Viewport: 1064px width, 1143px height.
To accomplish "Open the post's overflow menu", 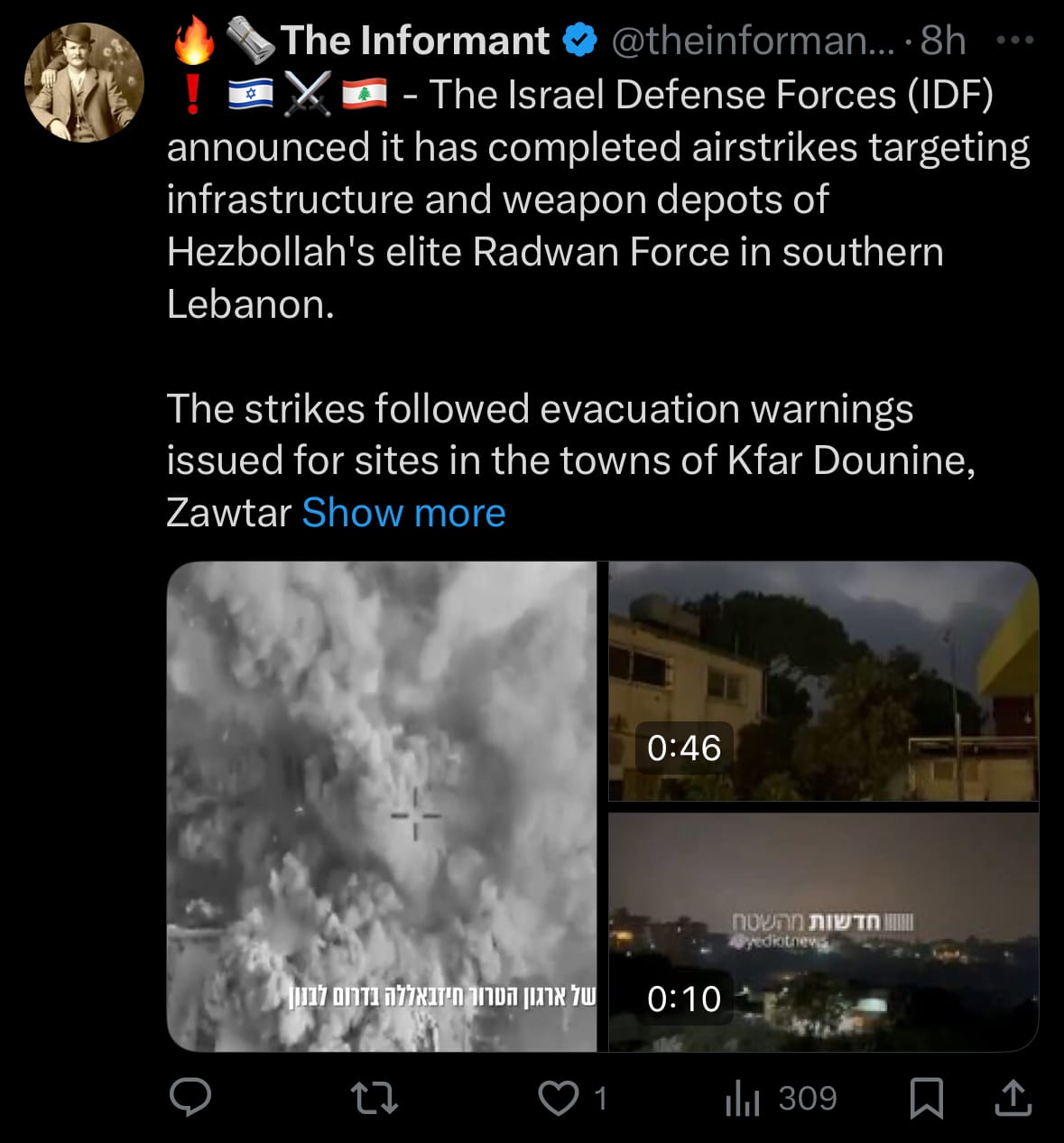I will (1014, 41).
